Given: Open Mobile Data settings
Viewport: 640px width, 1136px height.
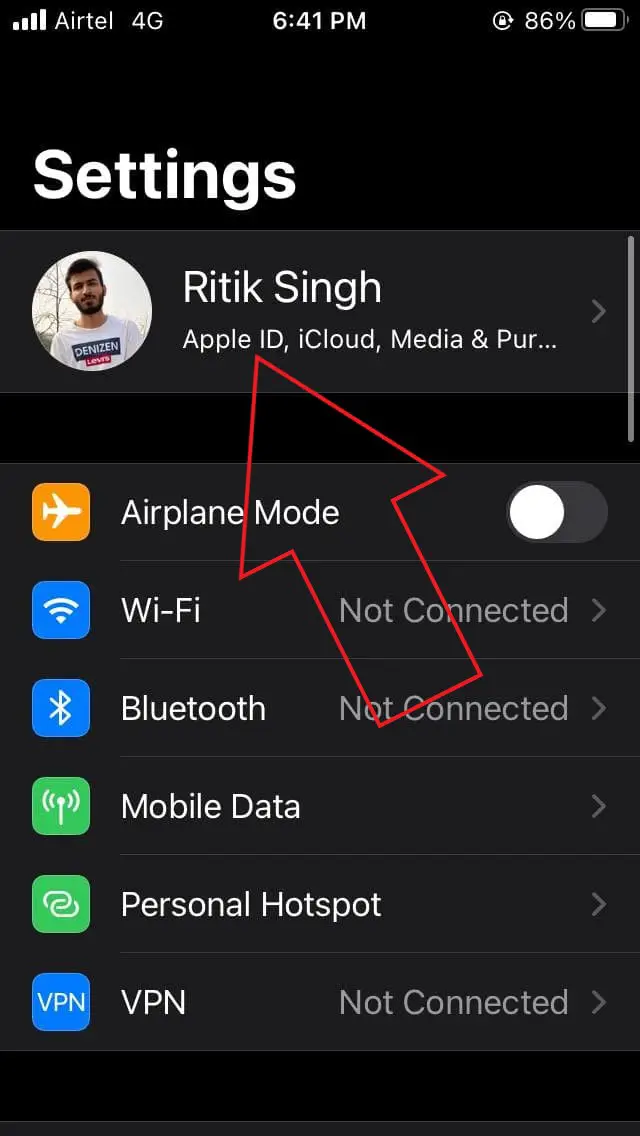Looking at the screenshot, I should click(x=320, y=806).
